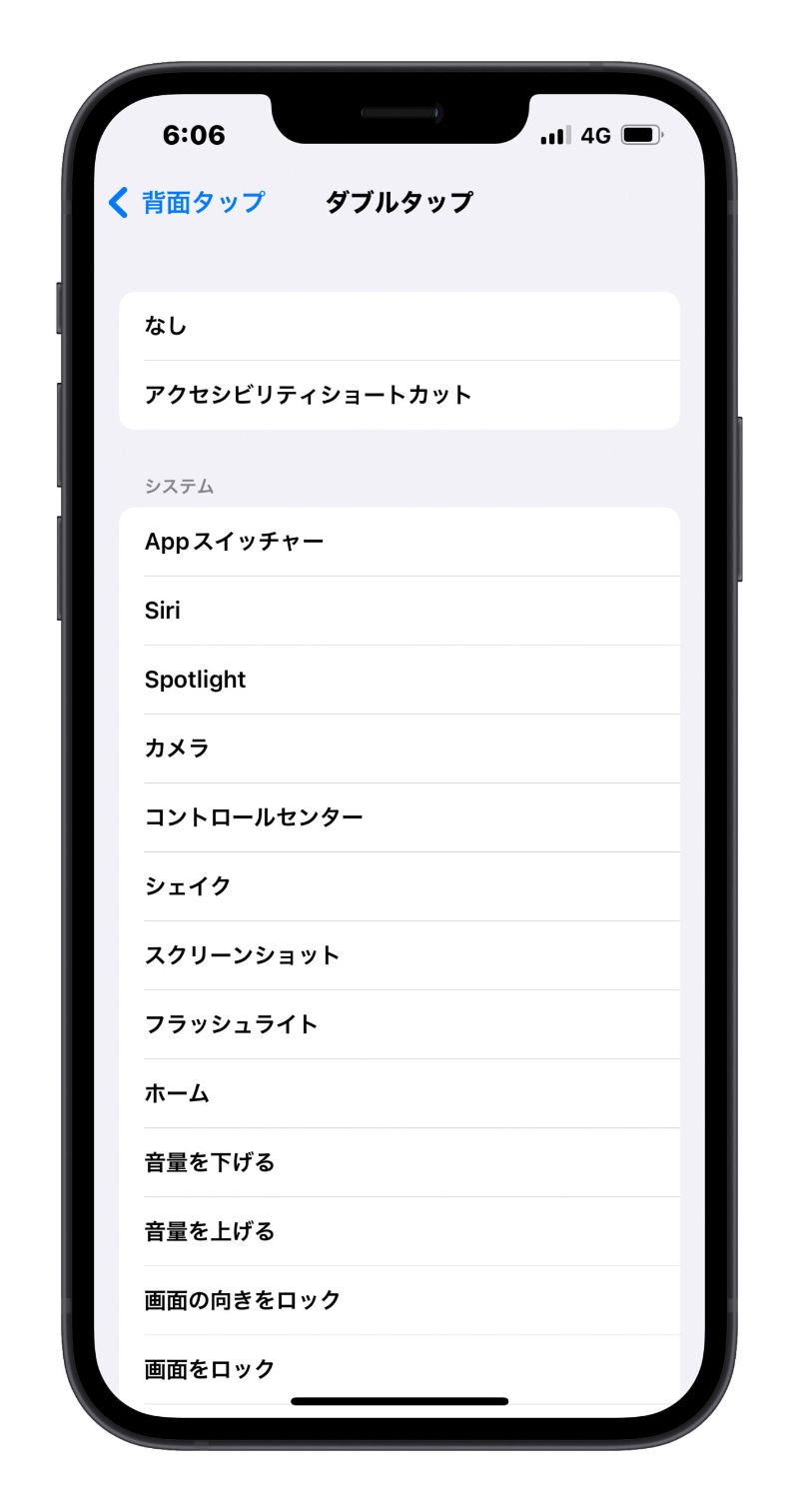
Task: Pick Spotlight as the action
Action: tap(399, 680)
